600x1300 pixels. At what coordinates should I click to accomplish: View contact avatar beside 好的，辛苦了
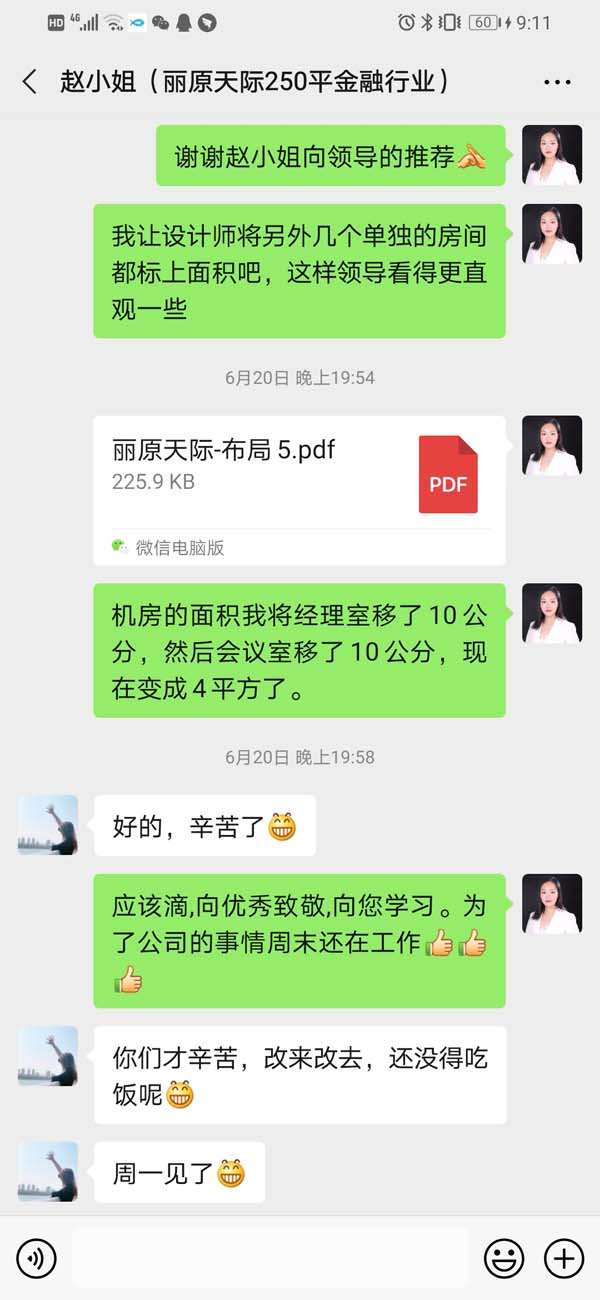pyautogui.click(x=47, y=825)
